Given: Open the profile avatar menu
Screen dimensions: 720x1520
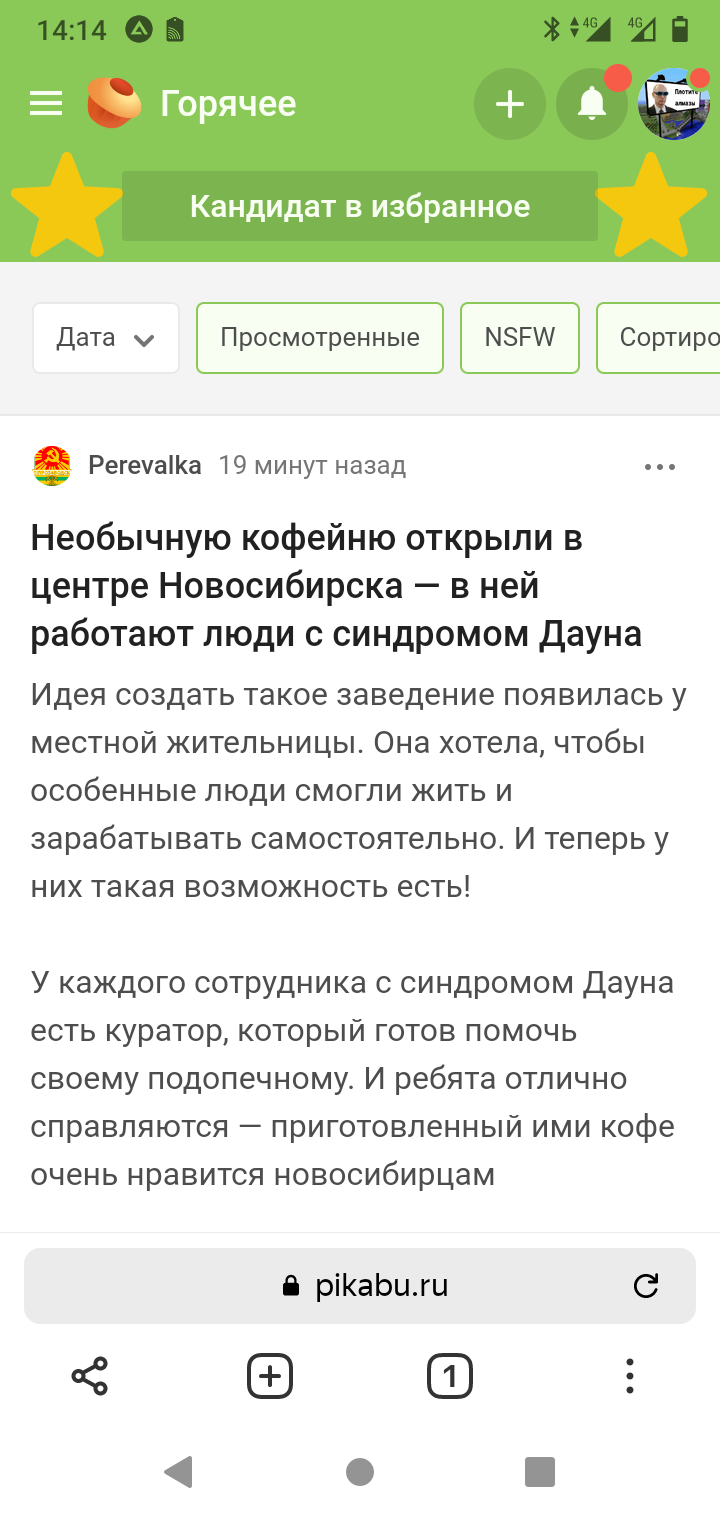Looking at the screenshot, I should click(x=674, y=104).
